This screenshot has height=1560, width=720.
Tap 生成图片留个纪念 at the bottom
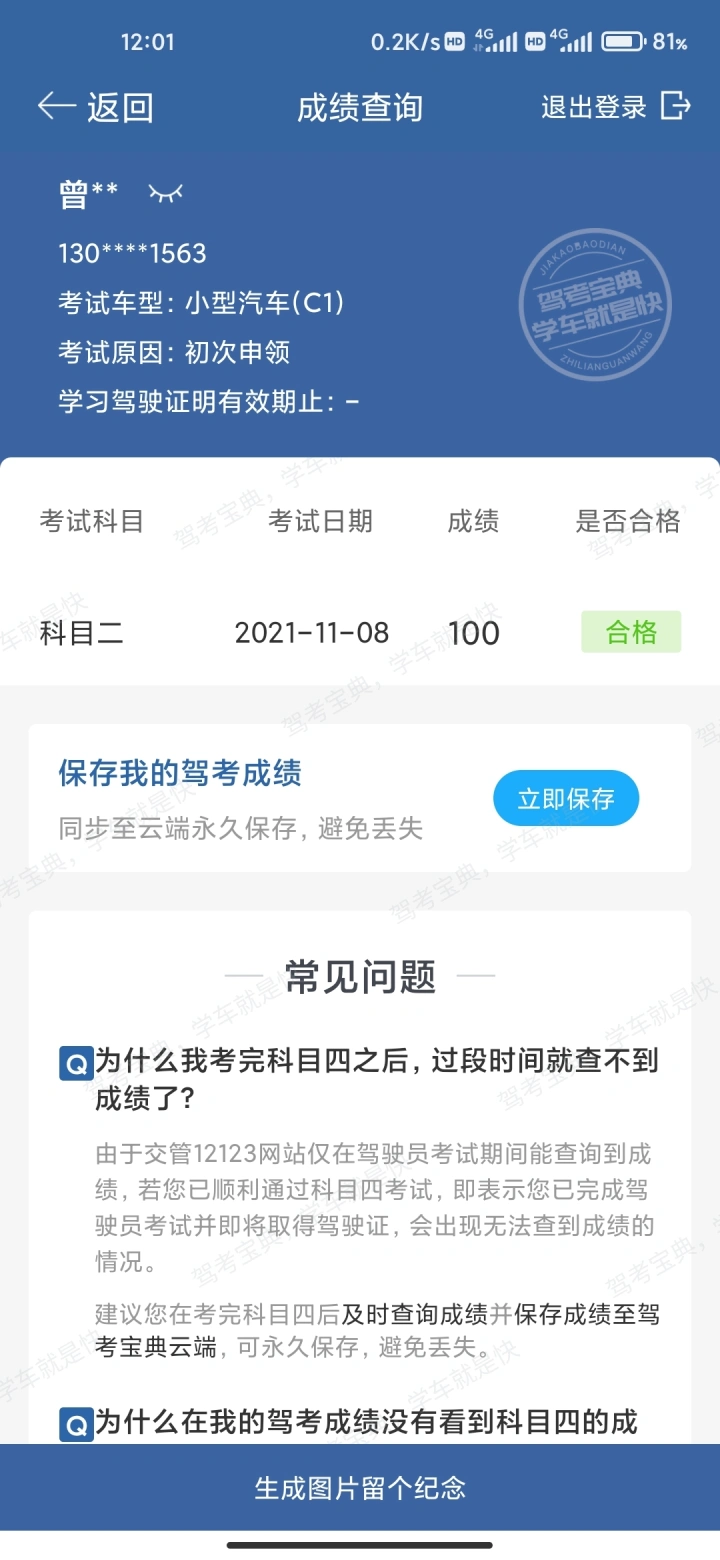(x=360, y=1488)
